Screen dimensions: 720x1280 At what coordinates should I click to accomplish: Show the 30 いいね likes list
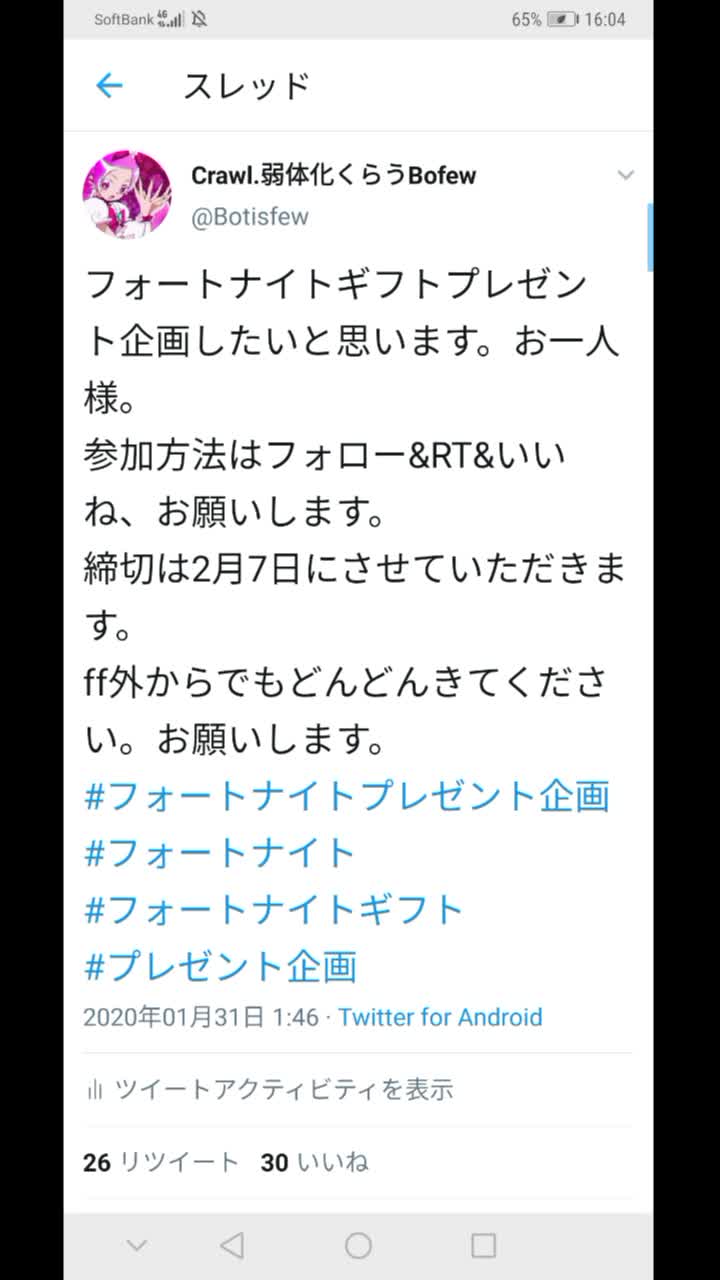314,1162
